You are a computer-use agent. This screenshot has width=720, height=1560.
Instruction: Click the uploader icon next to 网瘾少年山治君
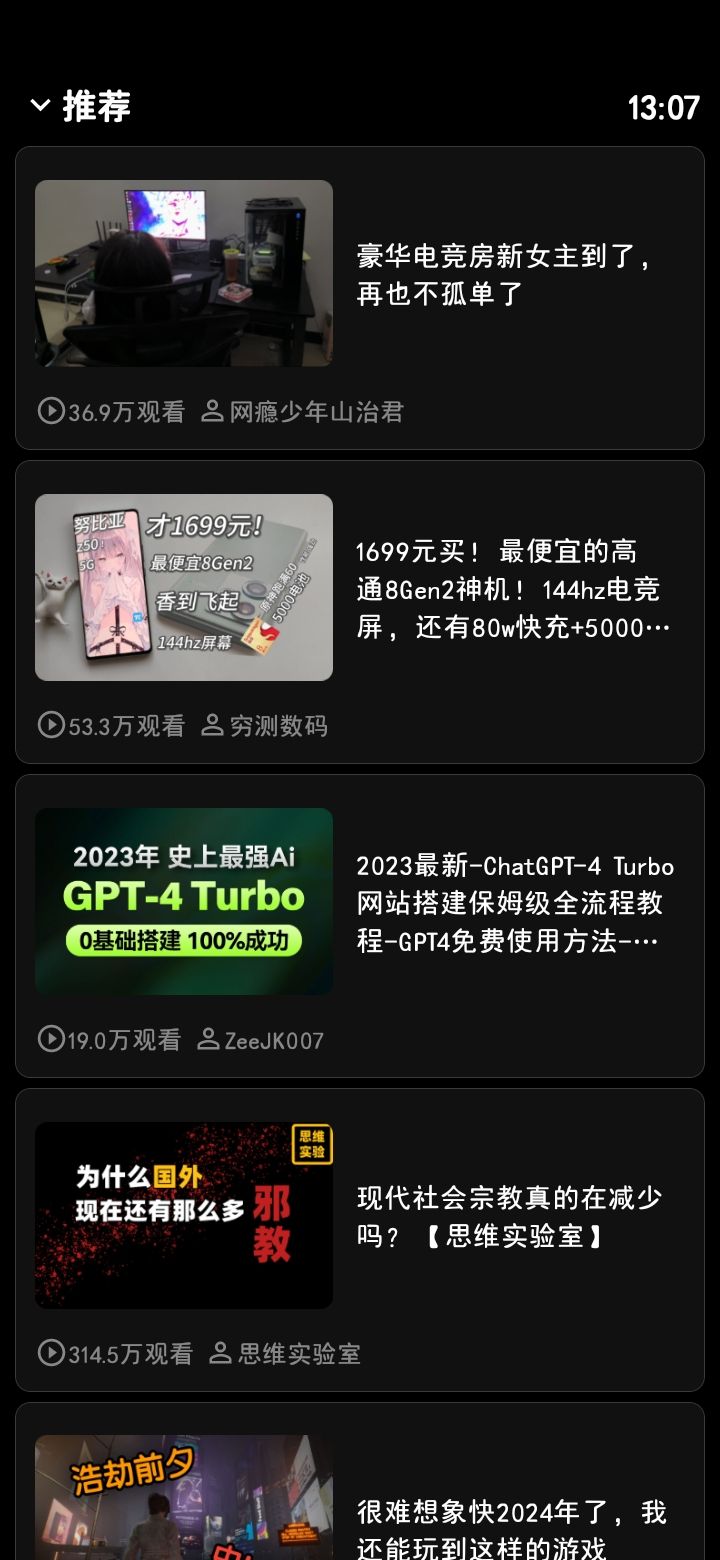click(x=213, y=411)
